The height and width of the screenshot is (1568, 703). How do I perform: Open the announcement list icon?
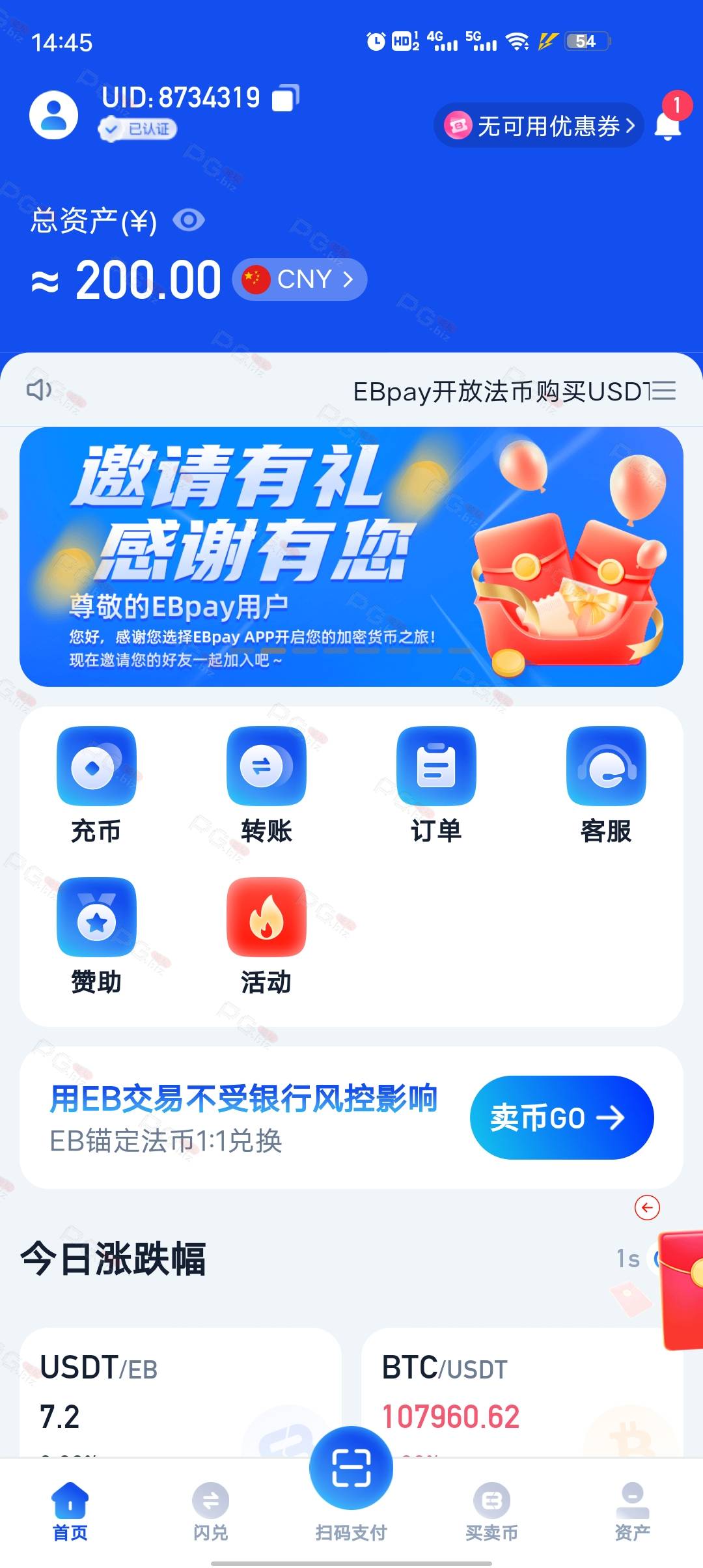click(x=664, y=391)
